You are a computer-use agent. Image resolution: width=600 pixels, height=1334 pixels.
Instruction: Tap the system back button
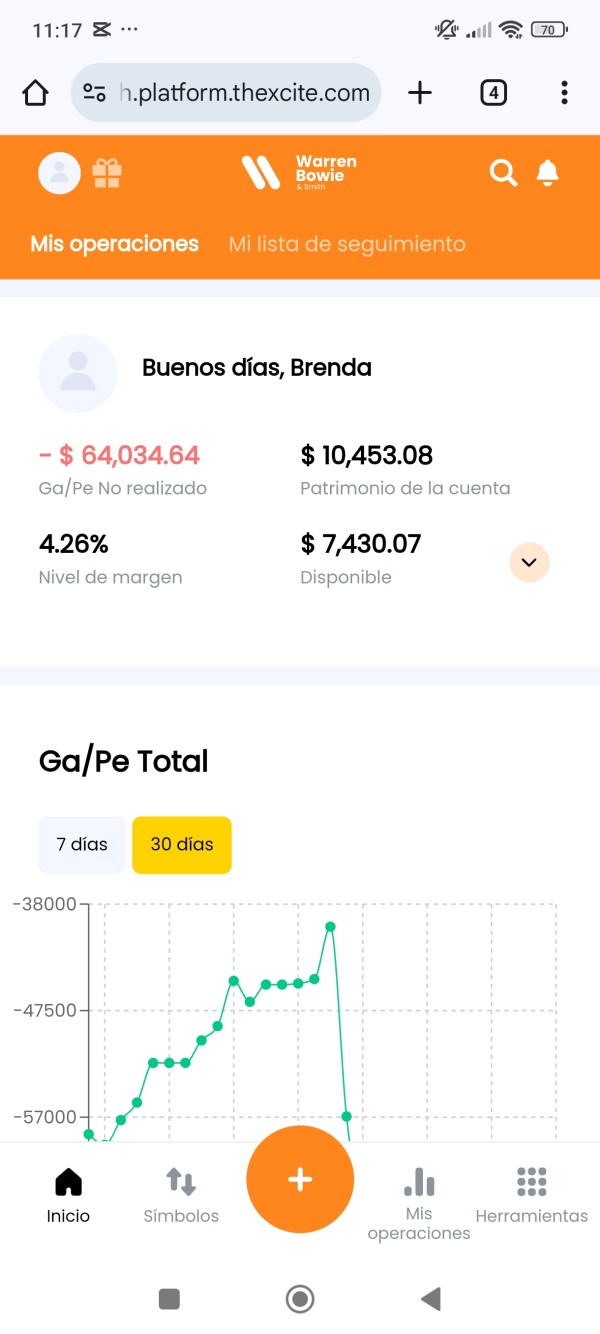tap(431, 1299)
